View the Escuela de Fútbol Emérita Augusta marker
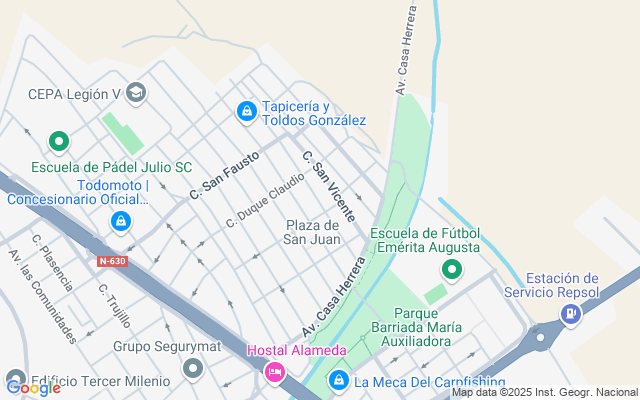Viewport: 640px width, 400px height. click(x=452, y=269)
